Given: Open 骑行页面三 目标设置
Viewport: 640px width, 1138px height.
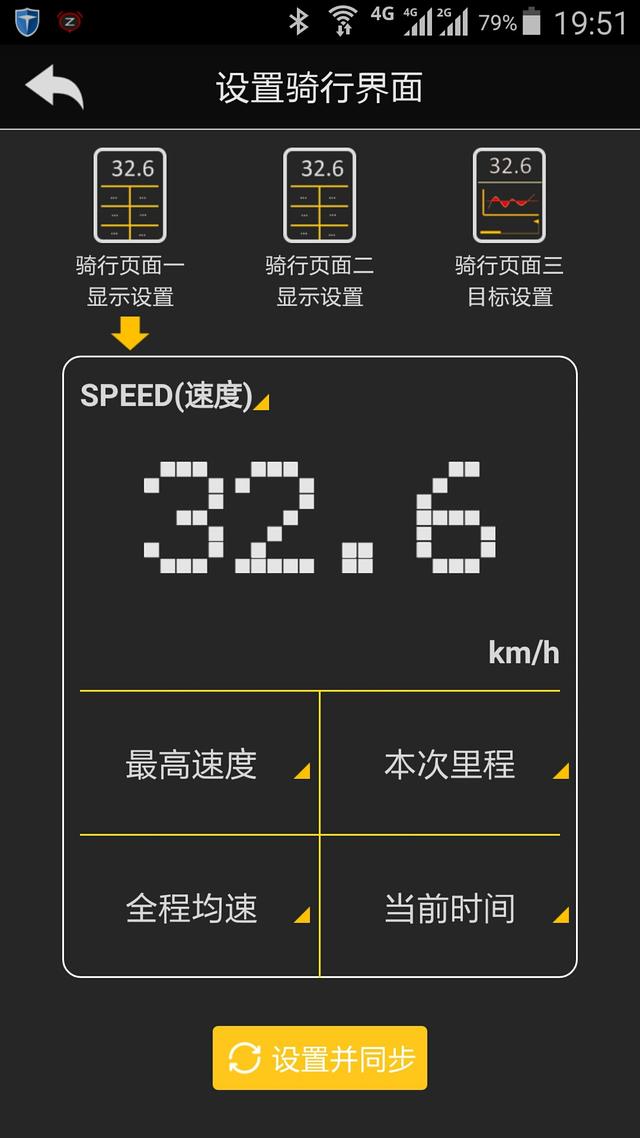Looking at the screenshot, I should coord(509,227).
